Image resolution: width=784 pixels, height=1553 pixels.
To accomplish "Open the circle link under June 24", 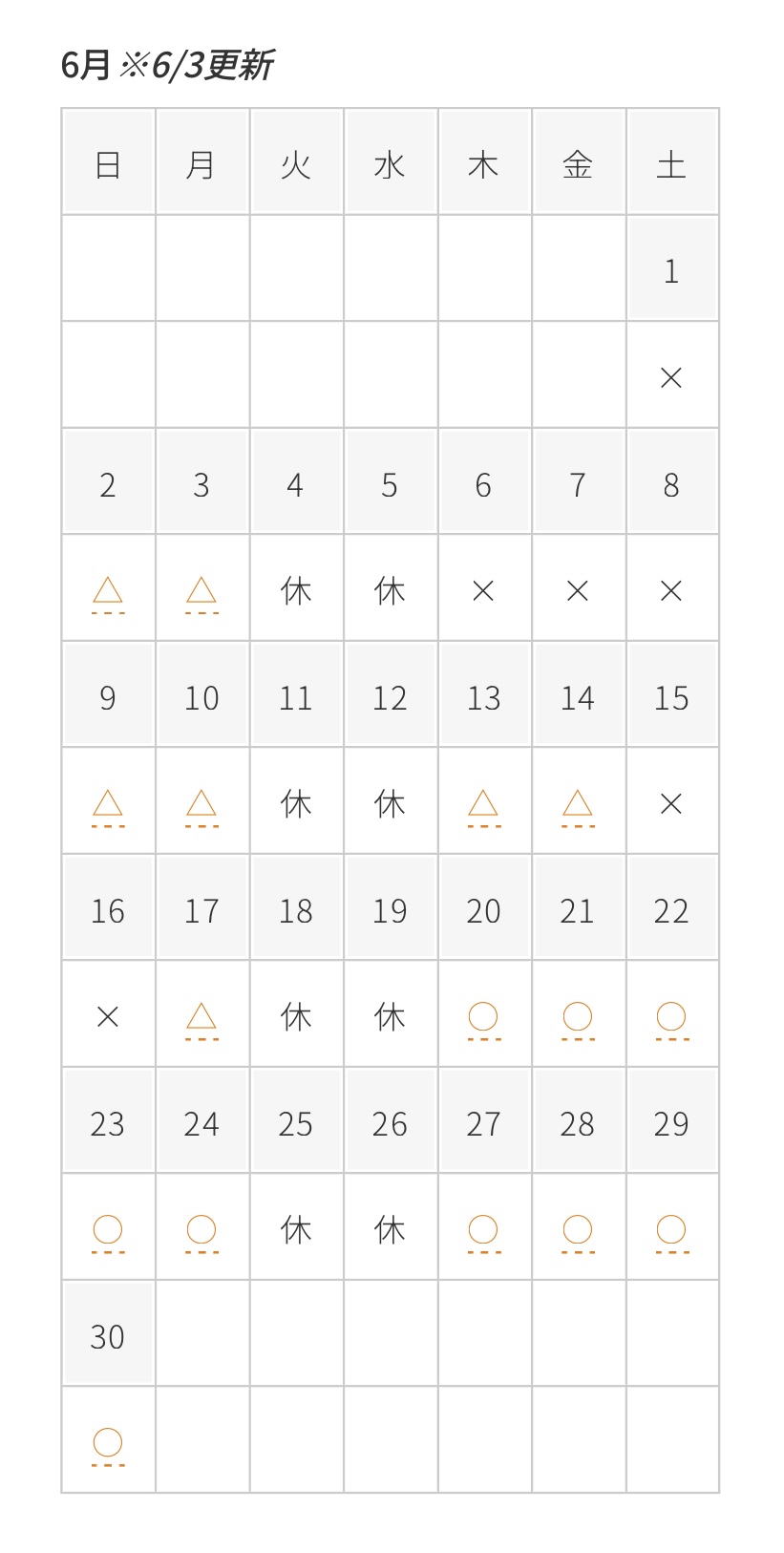I will (201, 1230).
